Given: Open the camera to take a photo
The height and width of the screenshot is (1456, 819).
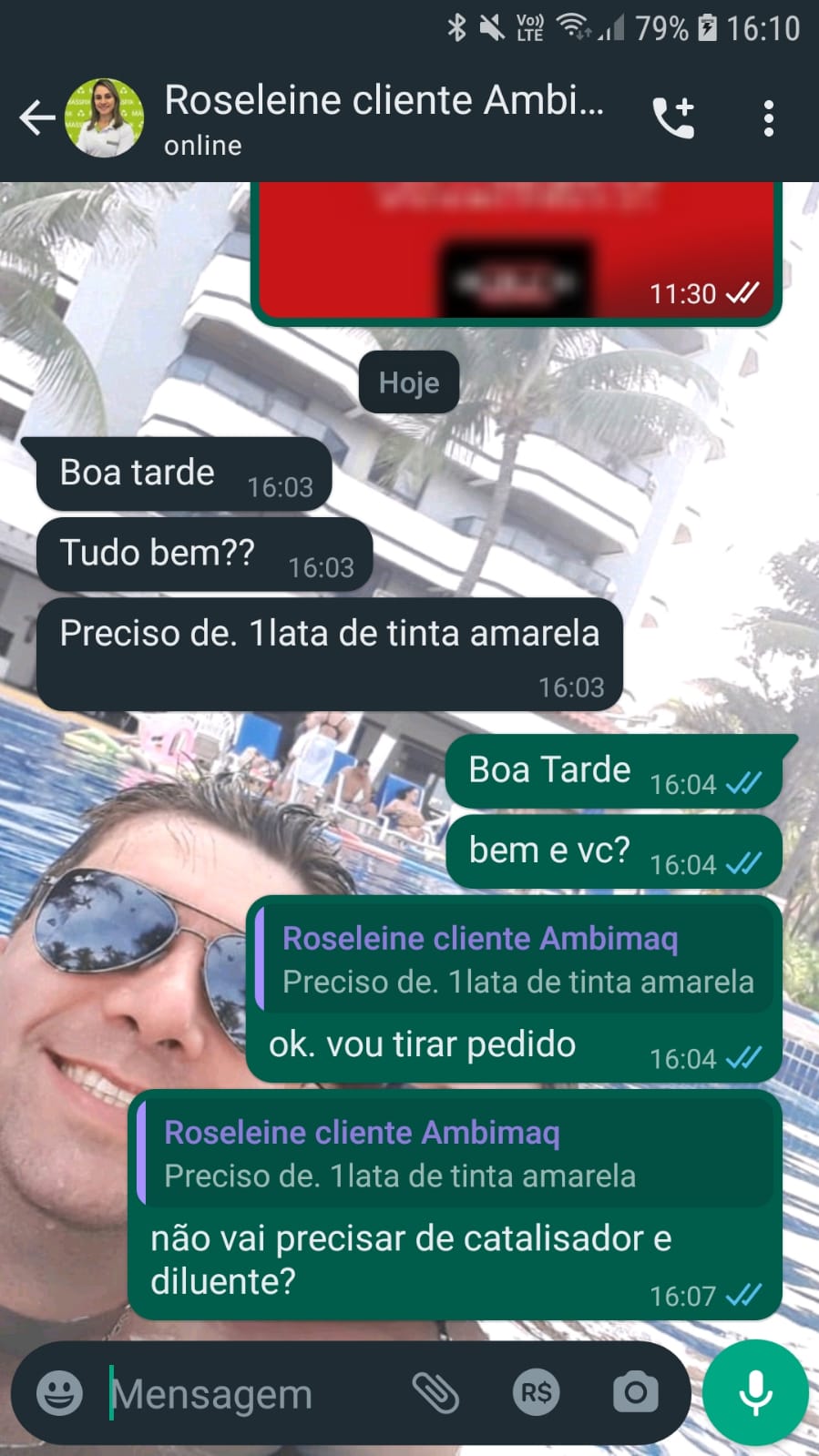Looking at the screenshot, I should pos(635,1392).
